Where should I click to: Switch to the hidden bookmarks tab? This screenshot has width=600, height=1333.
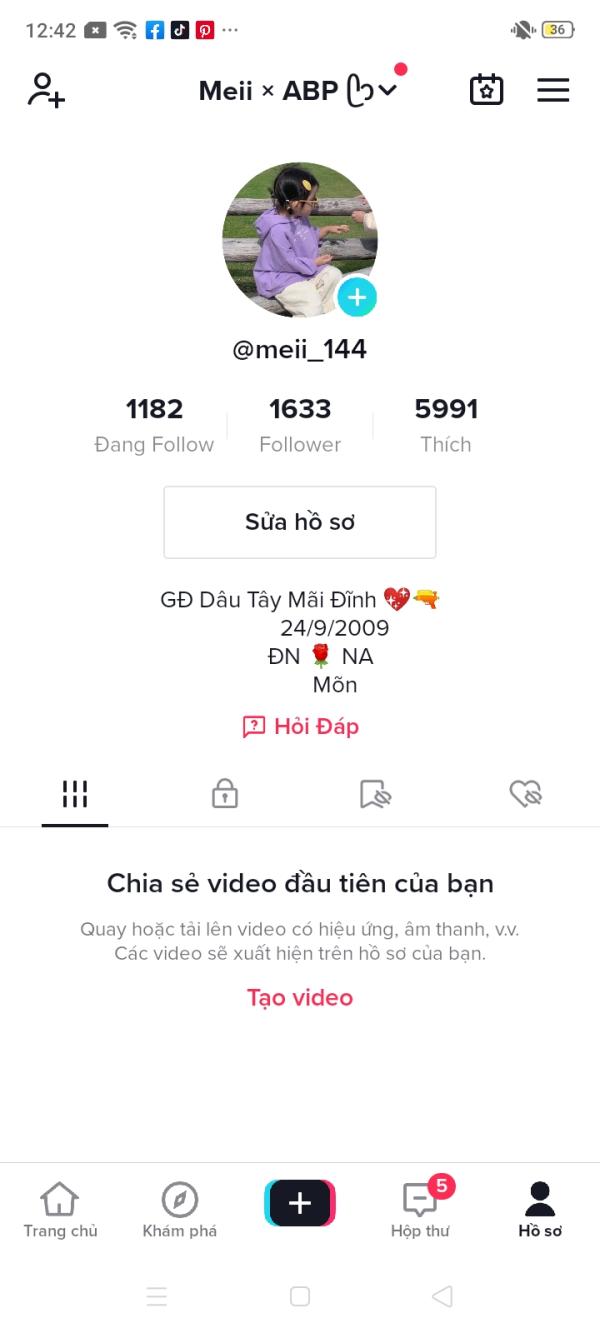(x=375, y=794)
